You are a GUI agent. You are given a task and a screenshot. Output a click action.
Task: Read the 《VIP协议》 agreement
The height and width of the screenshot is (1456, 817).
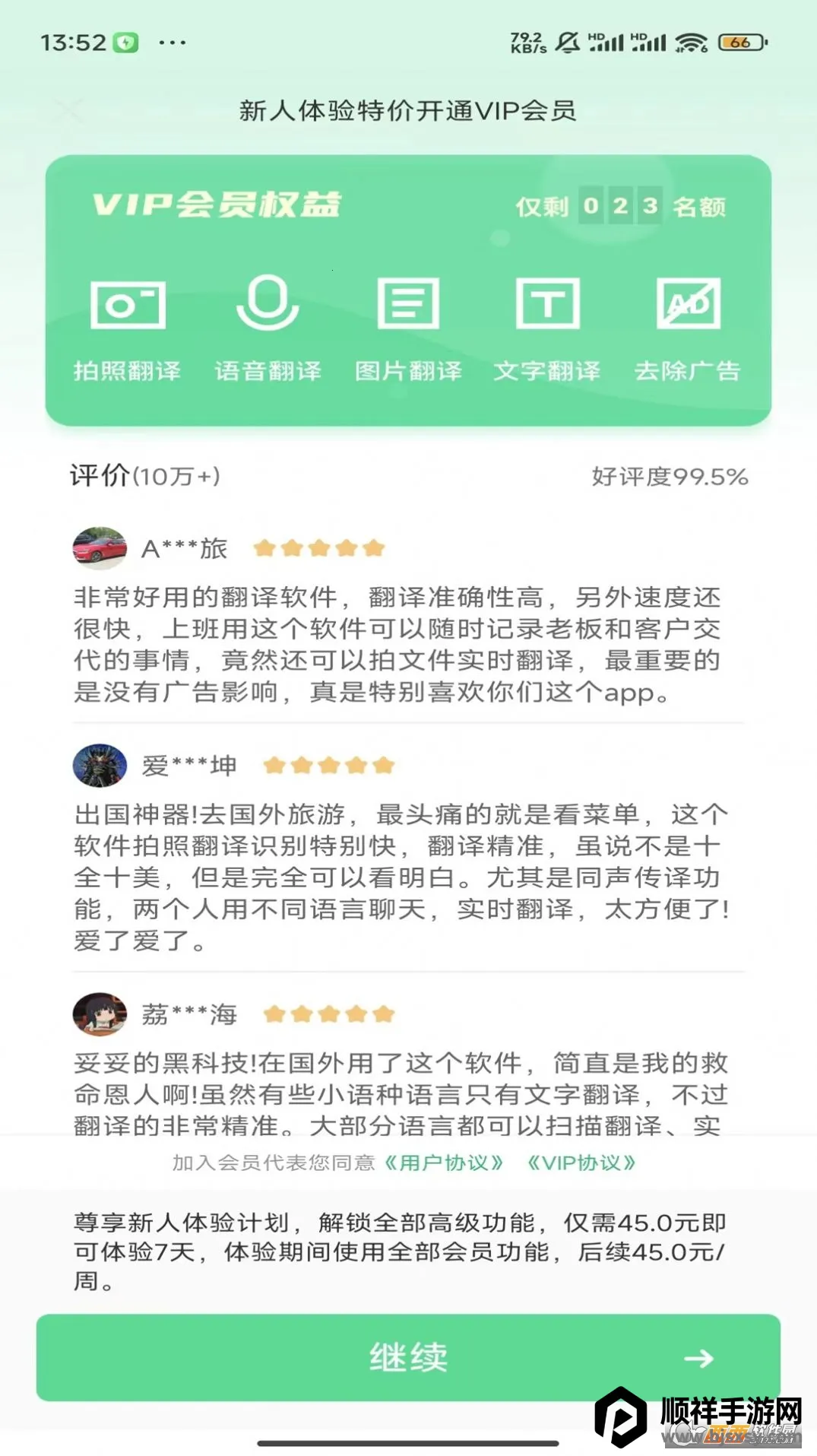[x=581, y=1163]
